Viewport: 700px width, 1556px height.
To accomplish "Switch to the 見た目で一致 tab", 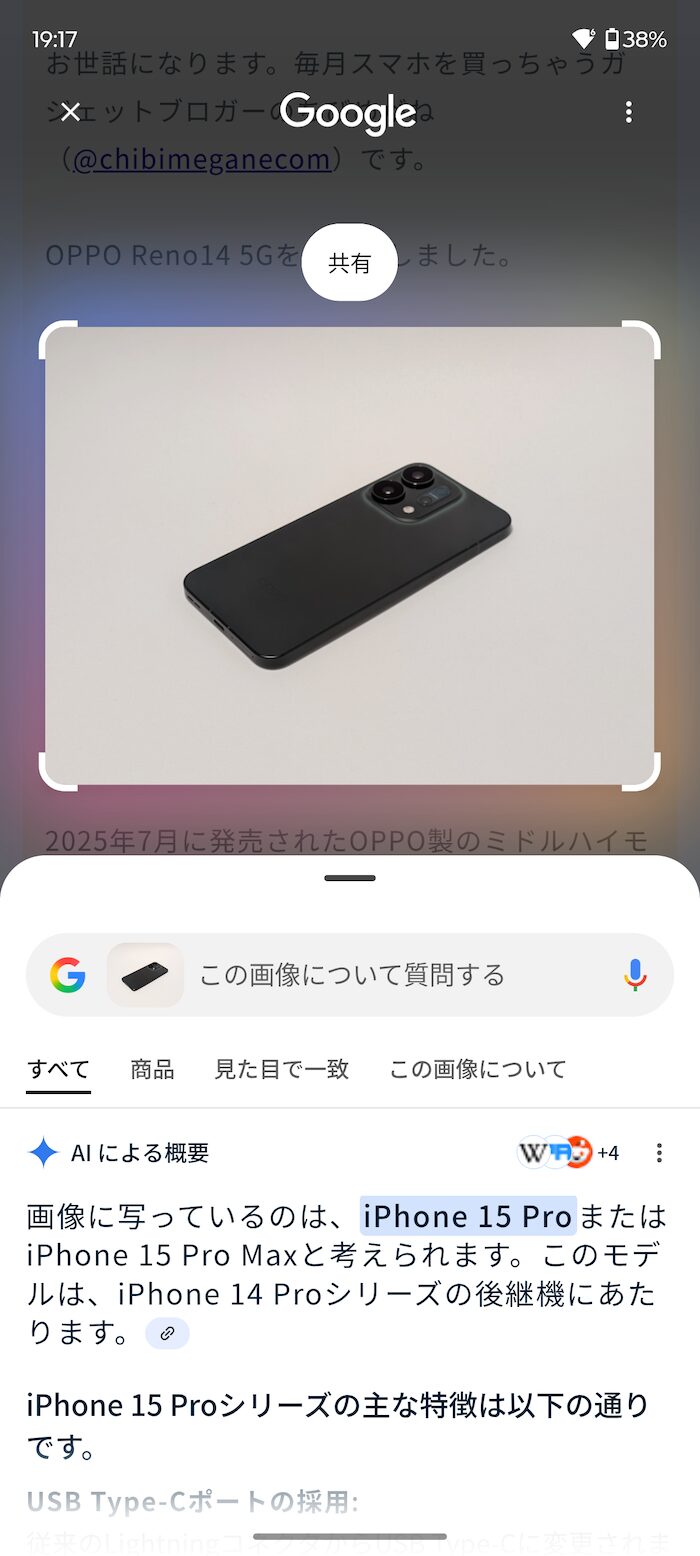I will (x=282, y=1069).
